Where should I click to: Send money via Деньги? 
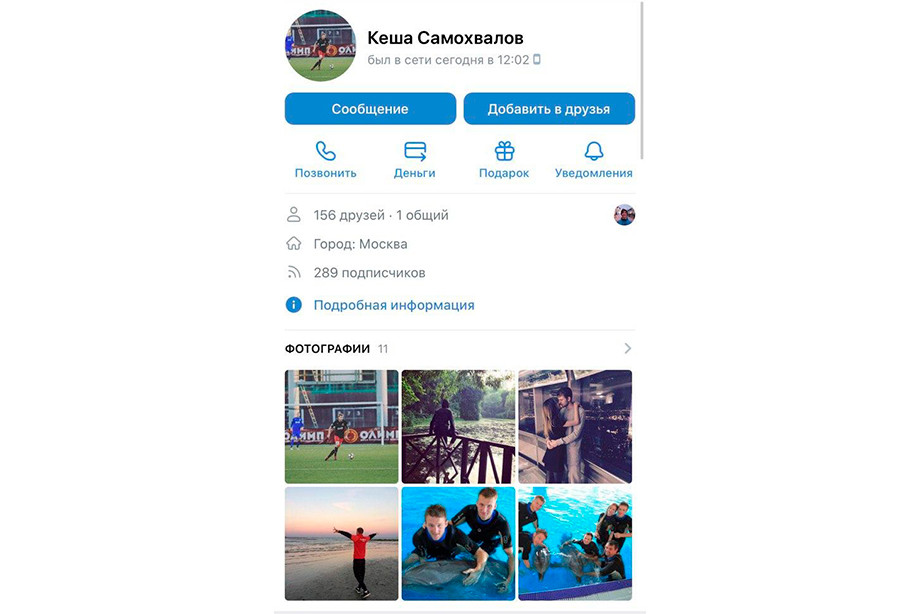point(414,160)
